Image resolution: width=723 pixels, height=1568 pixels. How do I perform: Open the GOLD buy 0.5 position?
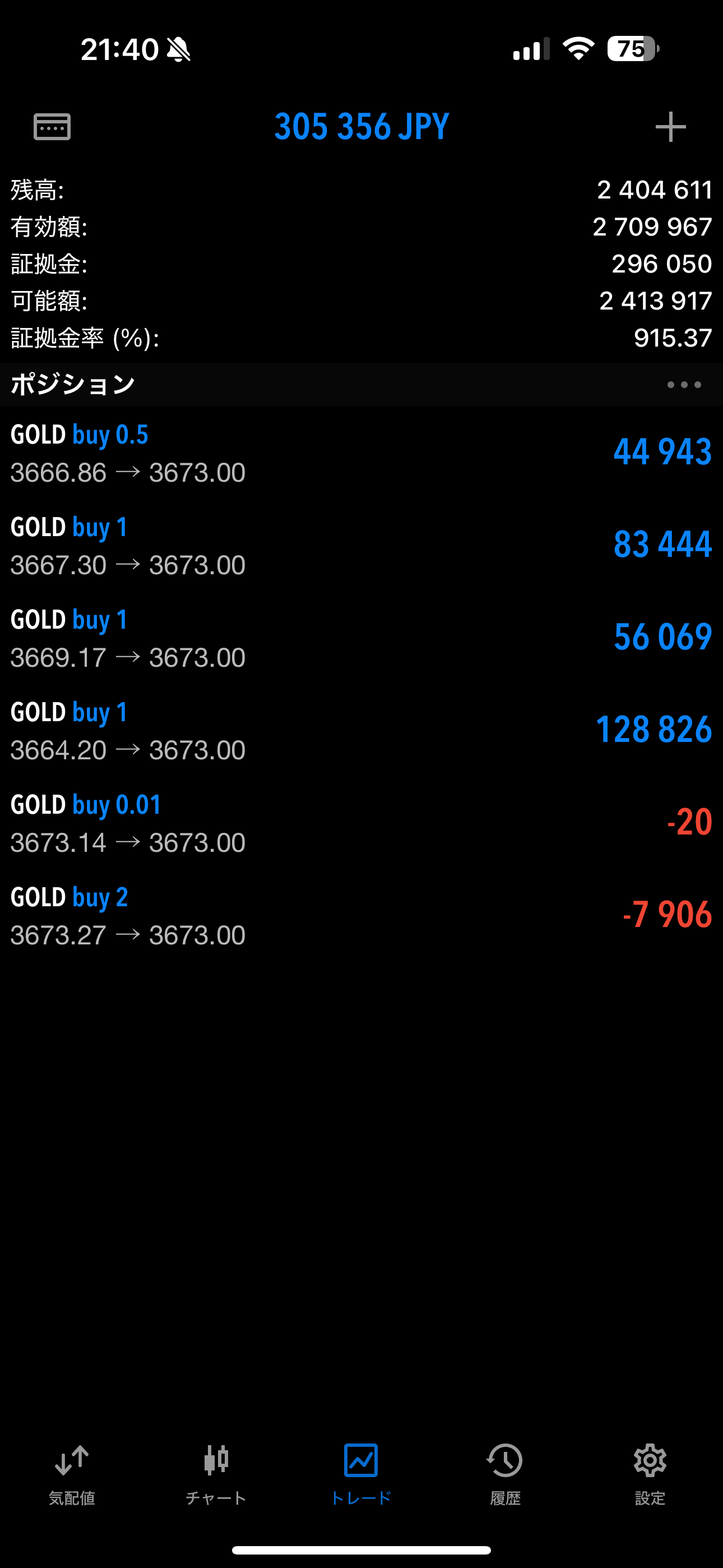coord(361,453)
